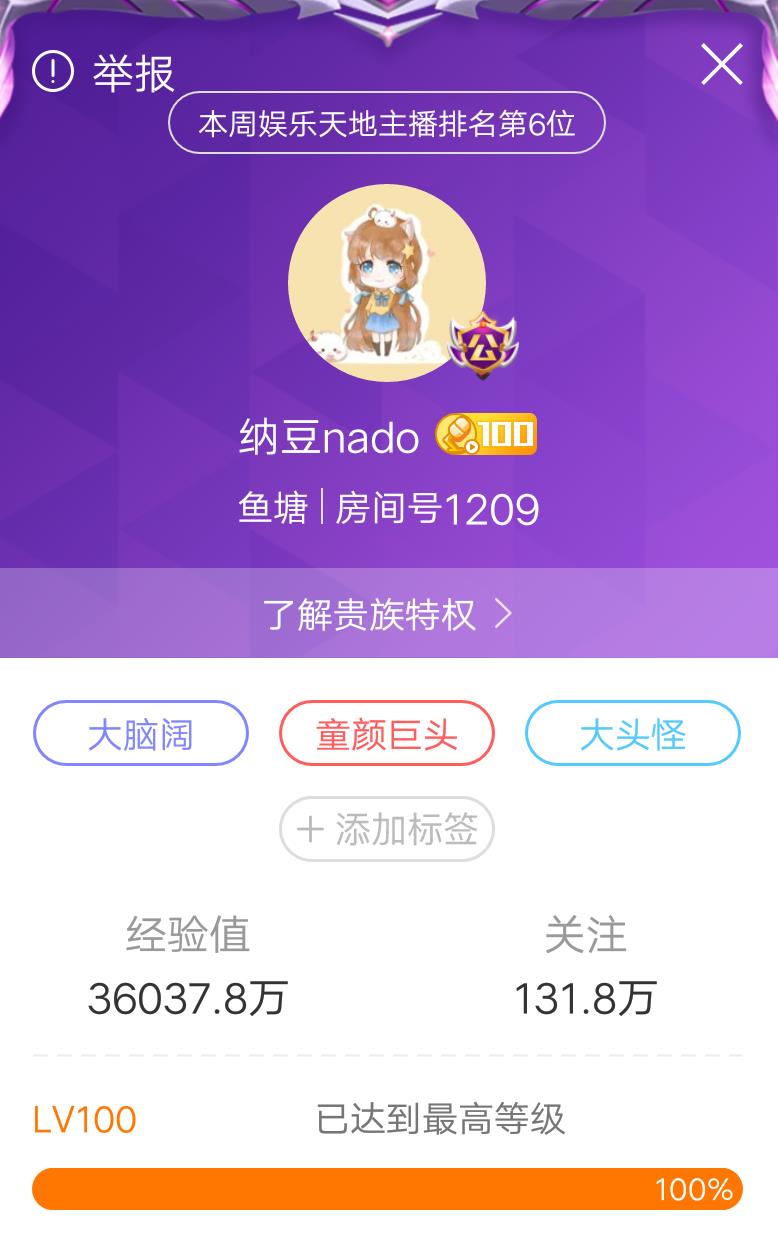The image size is (778, 1246).
Task: Select the 大脑阔 tag
Action: coord(141,734)
